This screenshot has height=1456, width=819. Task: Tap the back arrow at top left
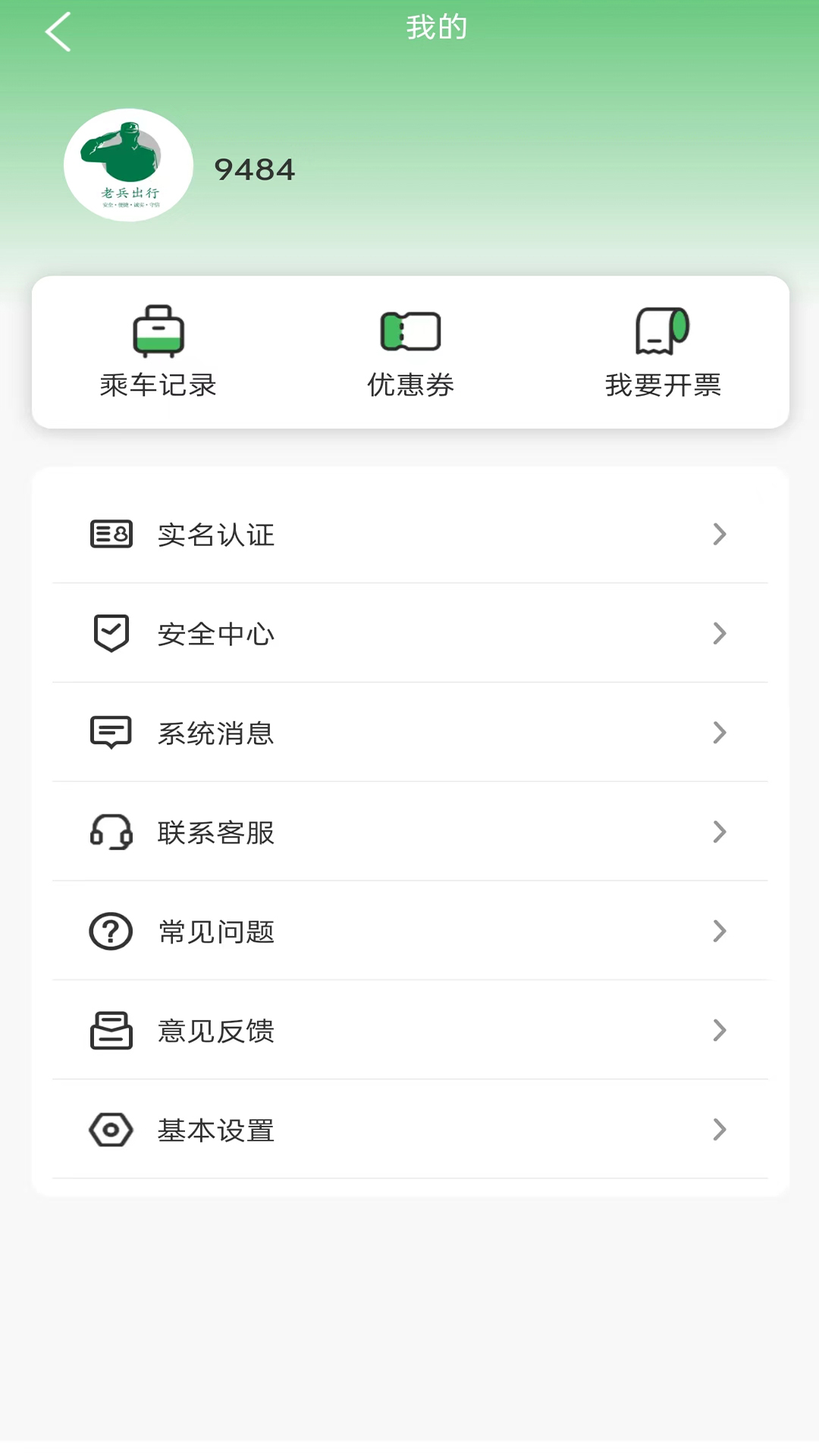pyautogui.click(x=58, y=30)
